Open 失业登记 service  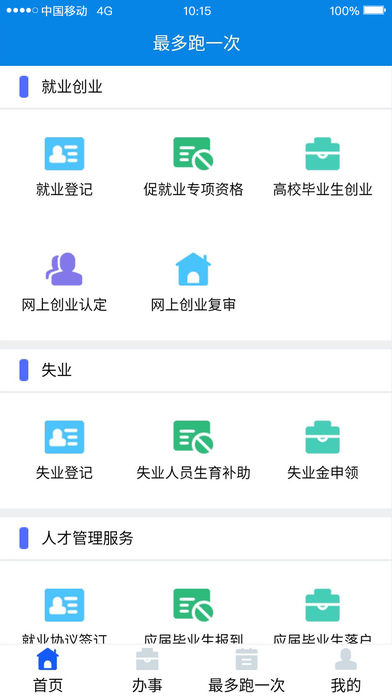tap(64, 450)
